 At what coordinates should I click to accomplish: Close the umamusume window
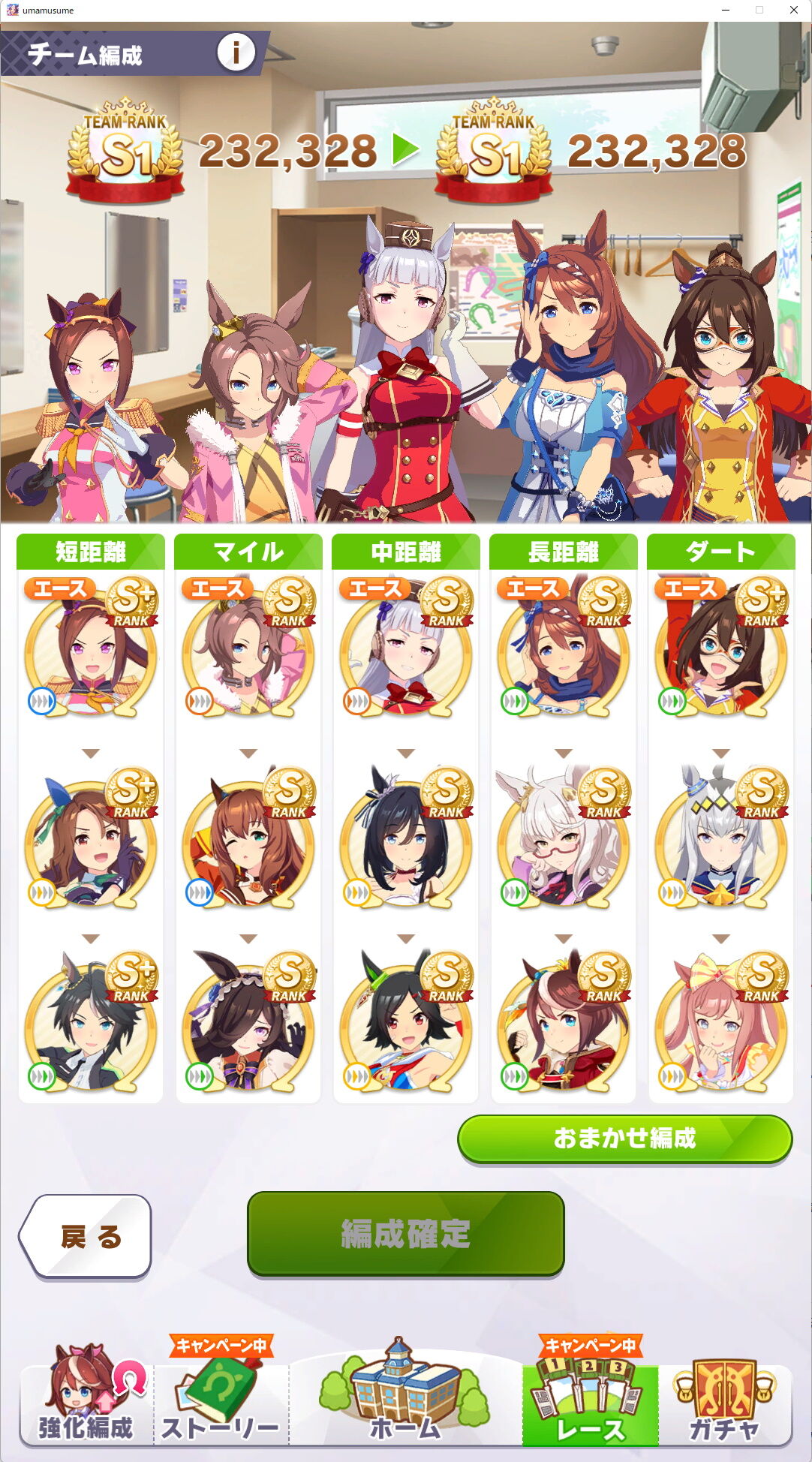[793, 10]
